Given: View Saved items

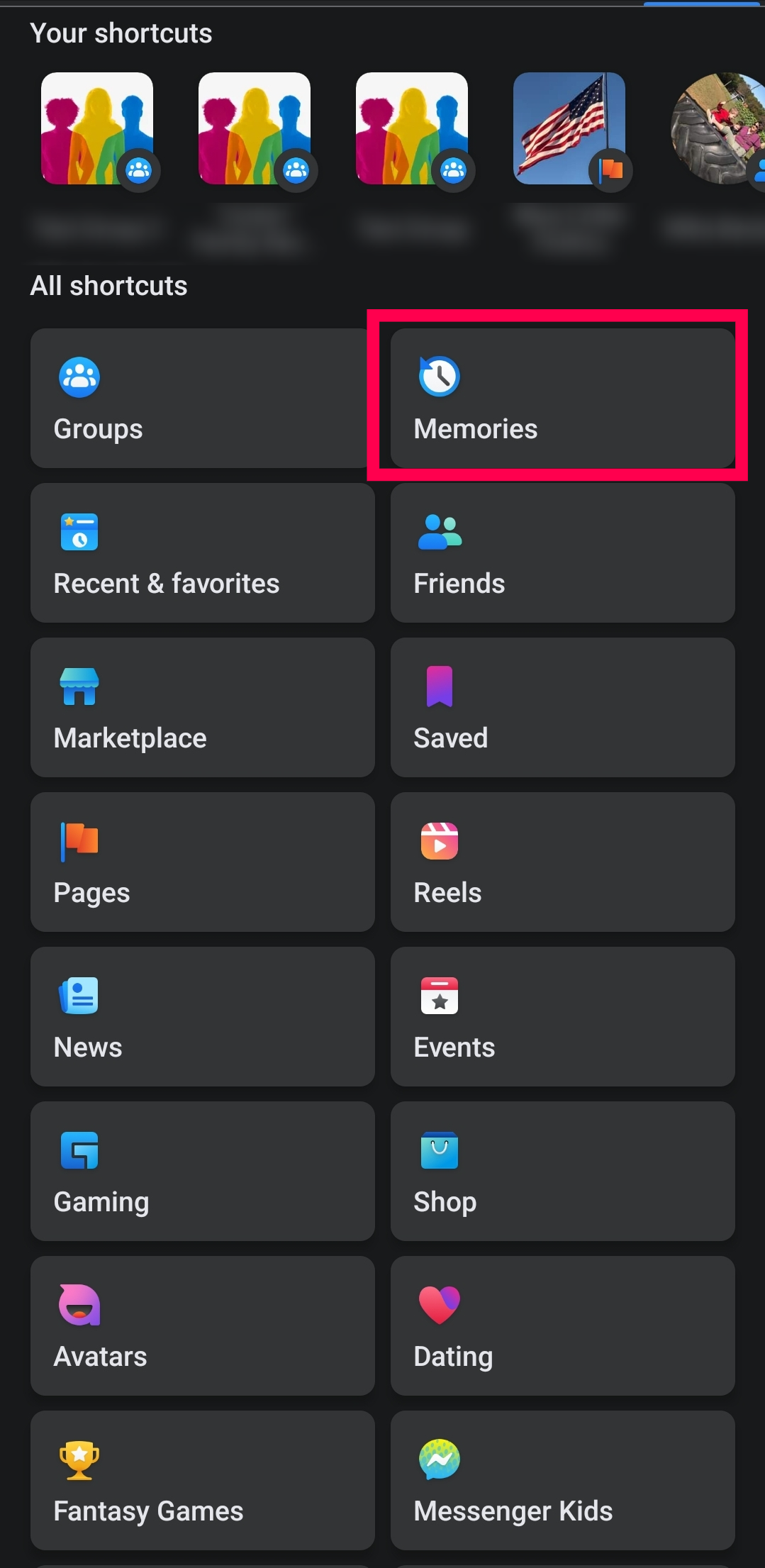Looking at the screenshot, I should (562, 707).
